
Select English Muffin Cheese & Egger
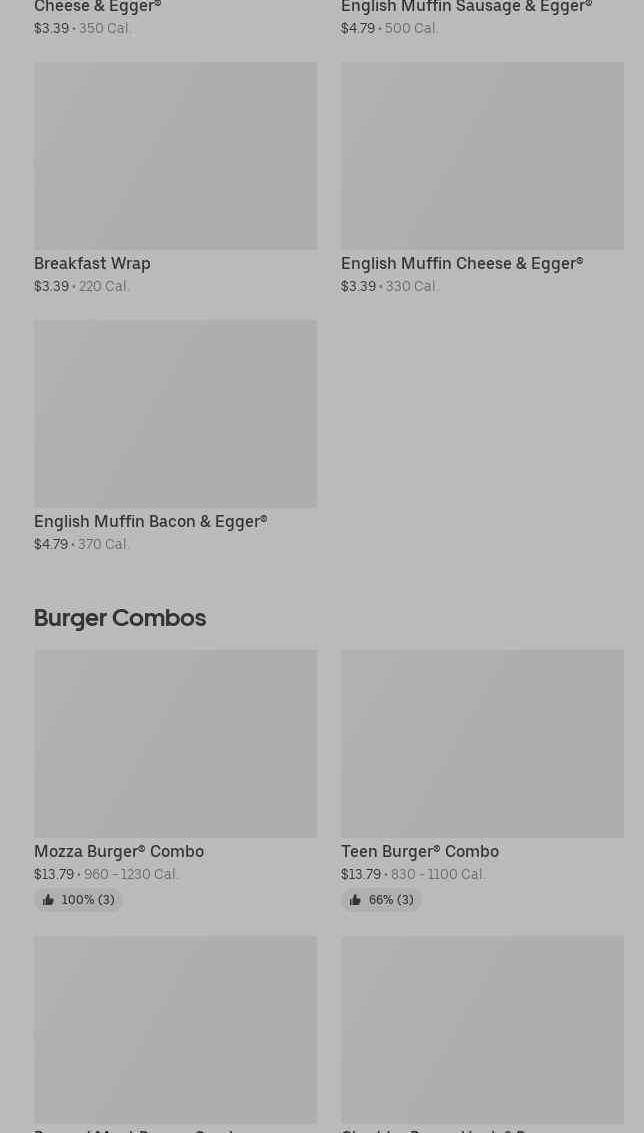(482, 157)
